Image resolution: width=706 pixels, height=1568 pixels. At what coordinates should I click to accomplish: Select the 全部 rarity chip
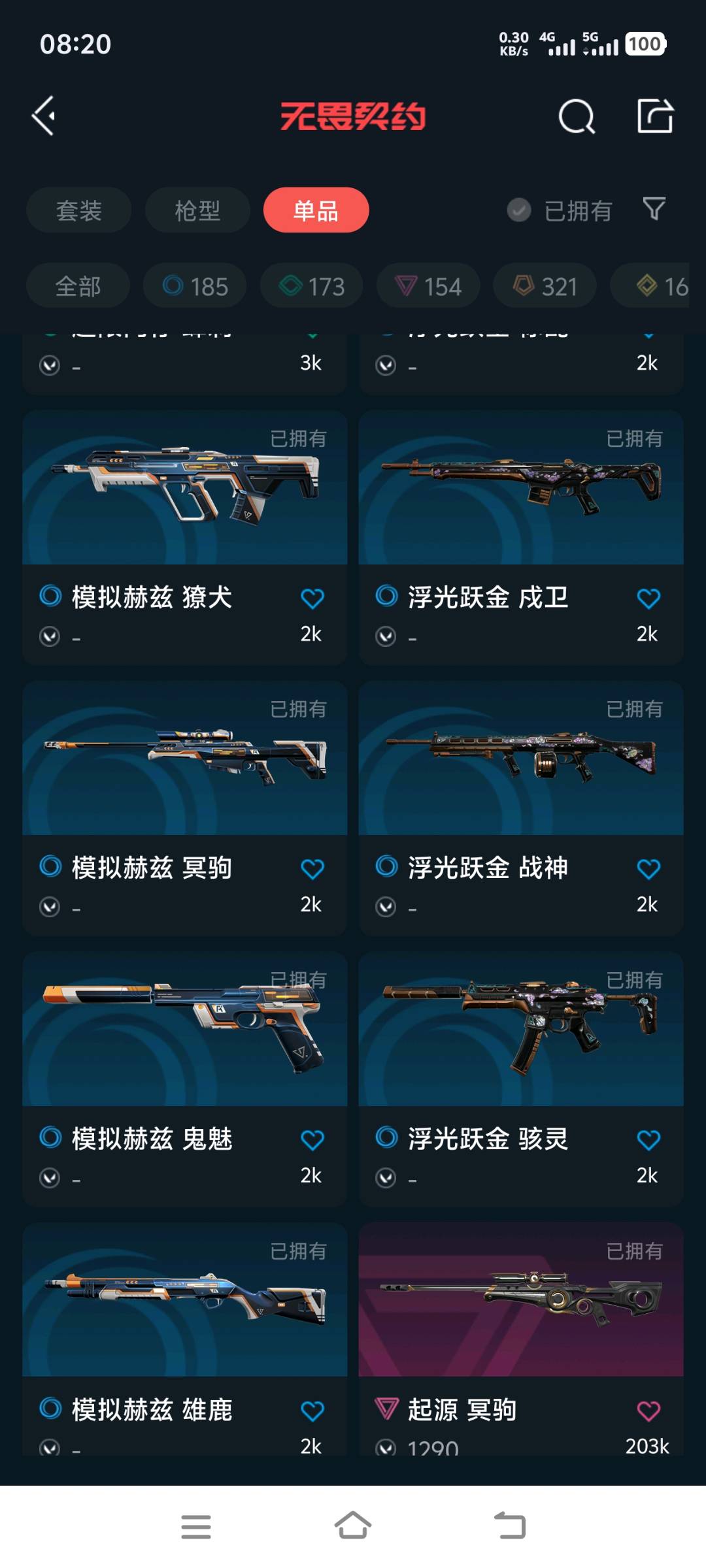(78, 286)
